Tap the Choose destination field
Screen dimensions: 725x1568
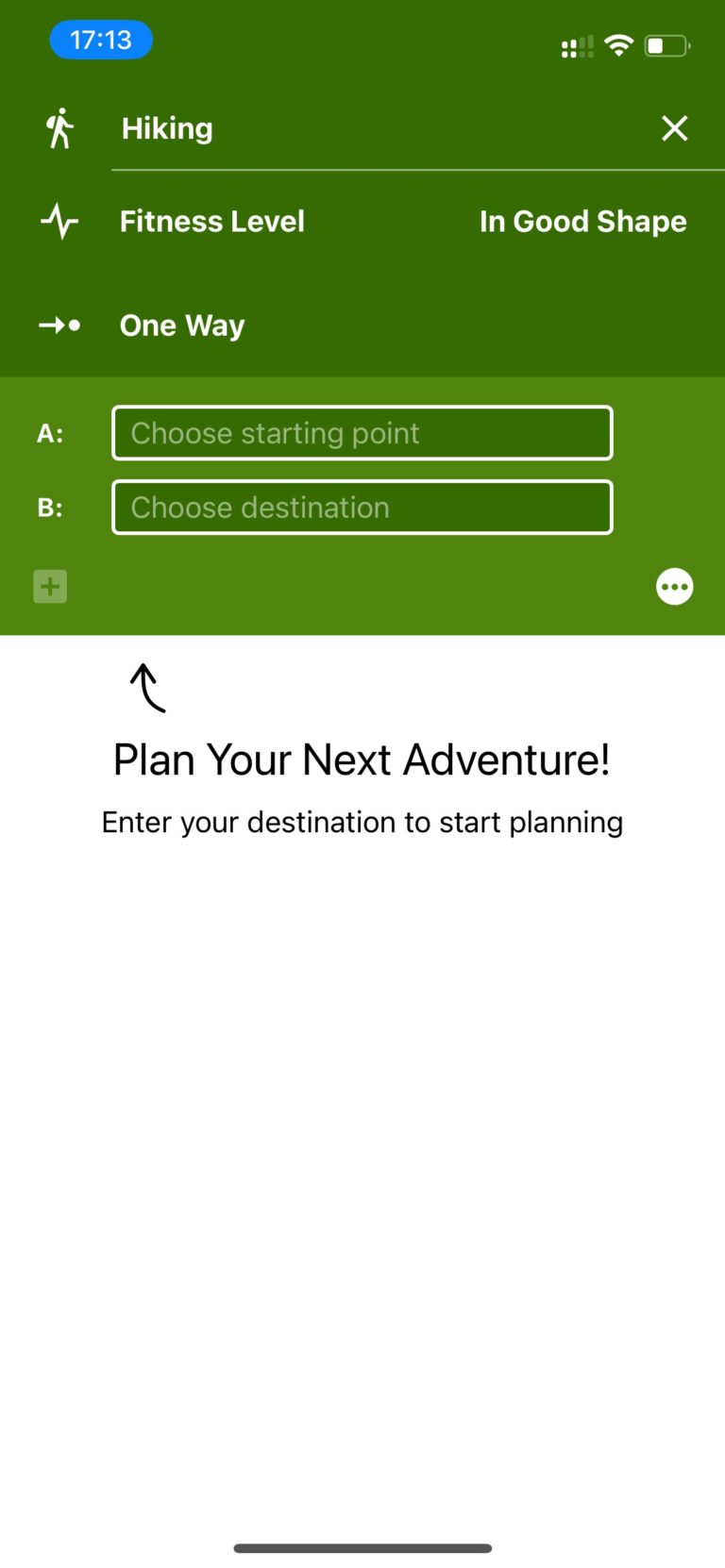(x=362, y=508)
